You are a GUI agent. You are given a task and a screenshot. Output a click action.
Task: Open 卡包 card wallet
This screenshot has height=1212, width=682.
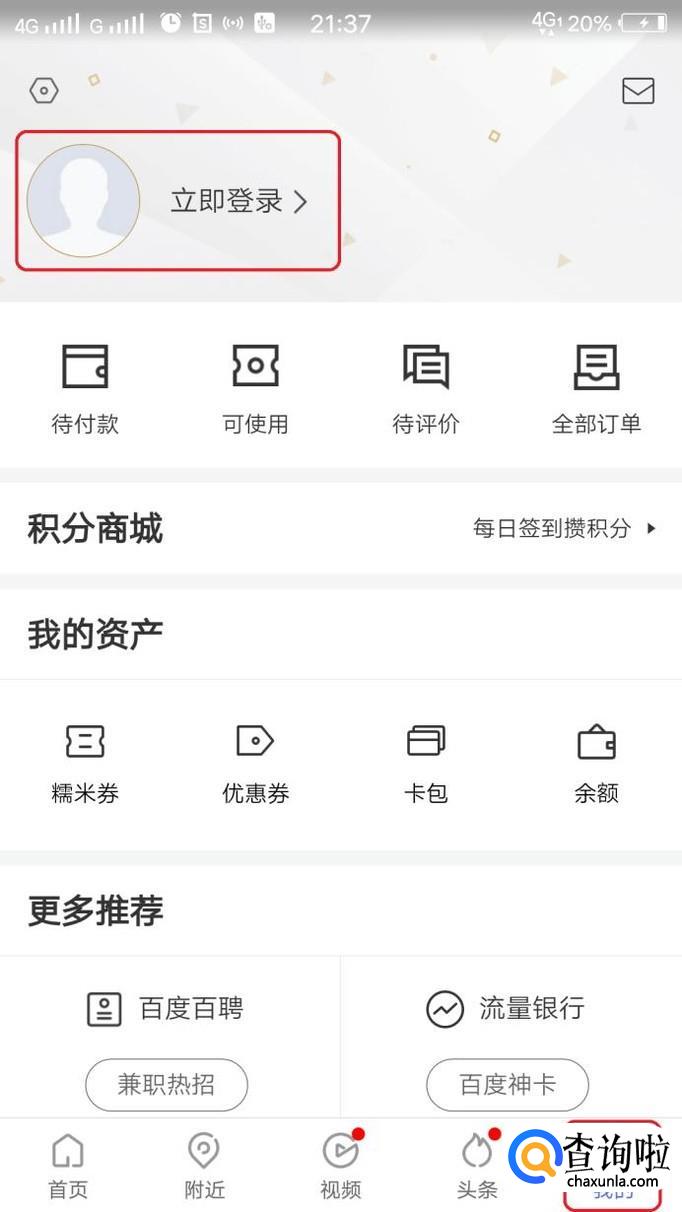(x=426, y=762)
